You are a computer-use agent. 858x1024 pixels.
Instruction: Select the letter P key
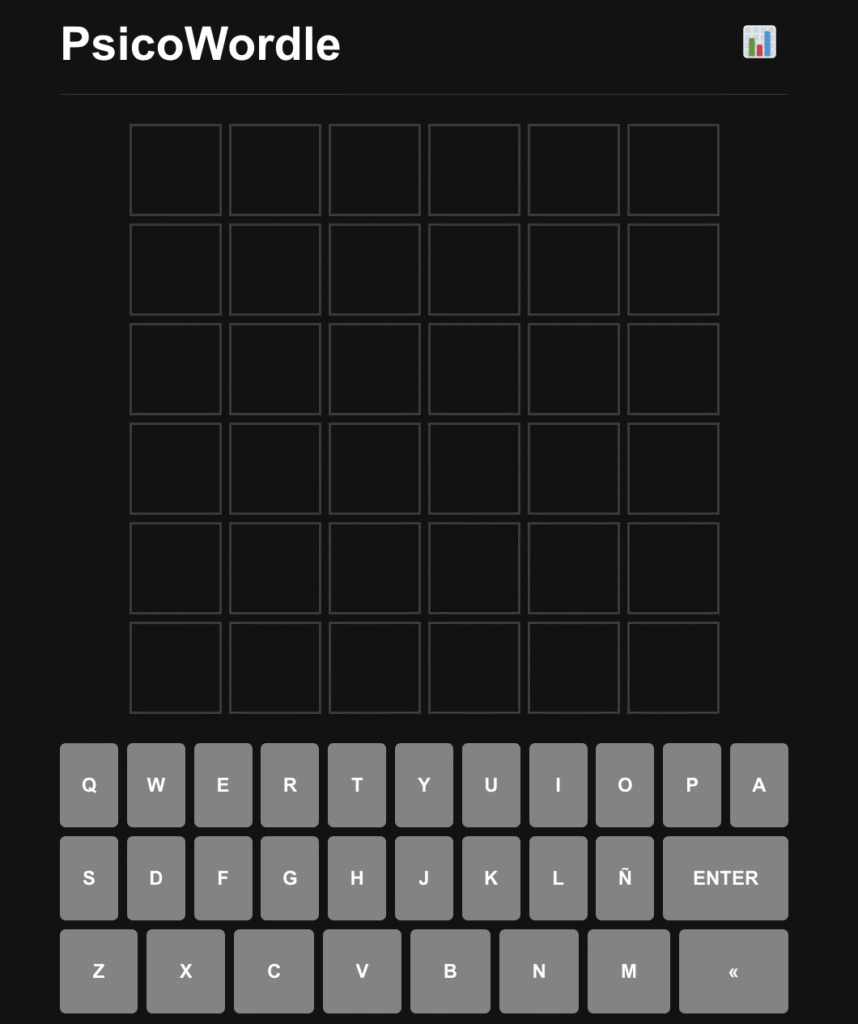(691, 785)
